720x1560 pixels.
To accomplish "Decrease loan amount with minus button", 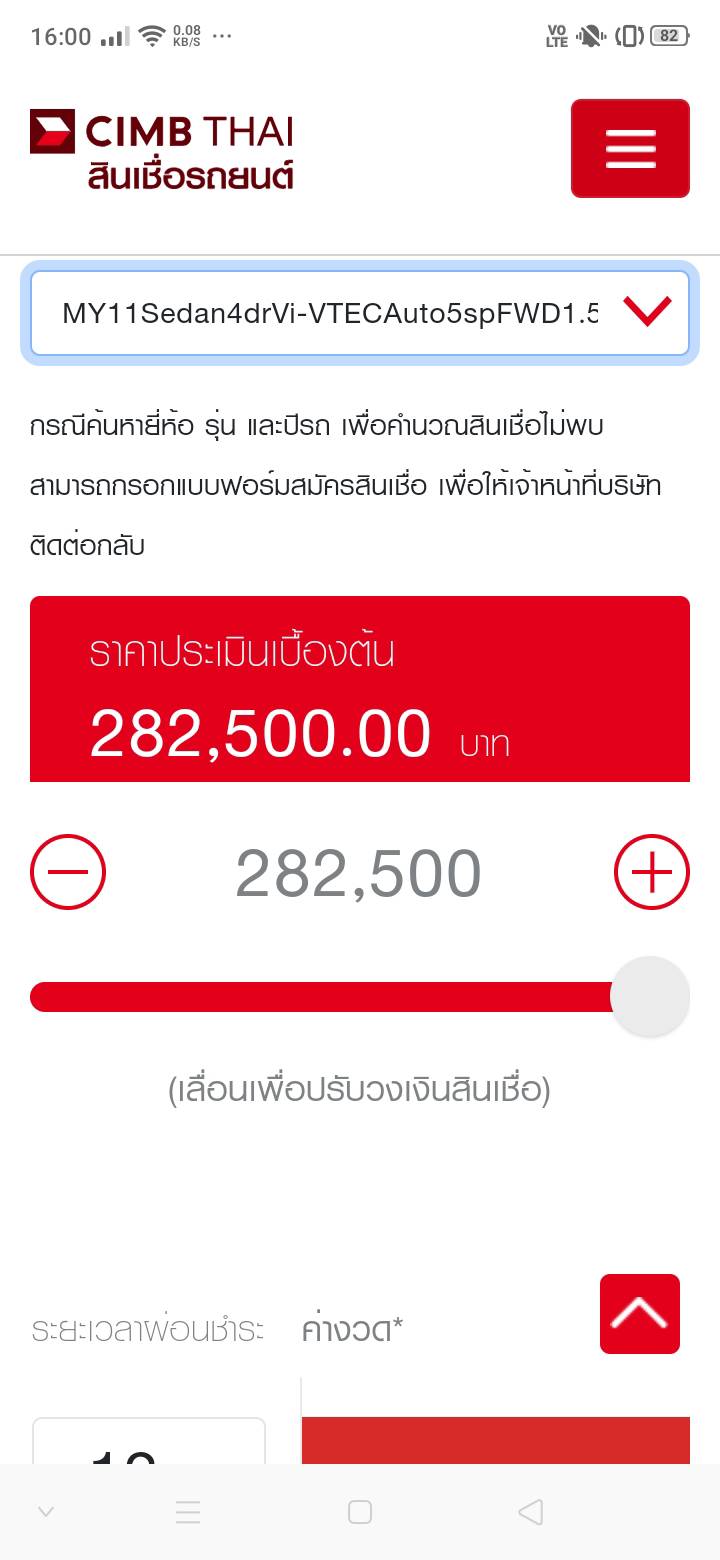I will point(68,873).
